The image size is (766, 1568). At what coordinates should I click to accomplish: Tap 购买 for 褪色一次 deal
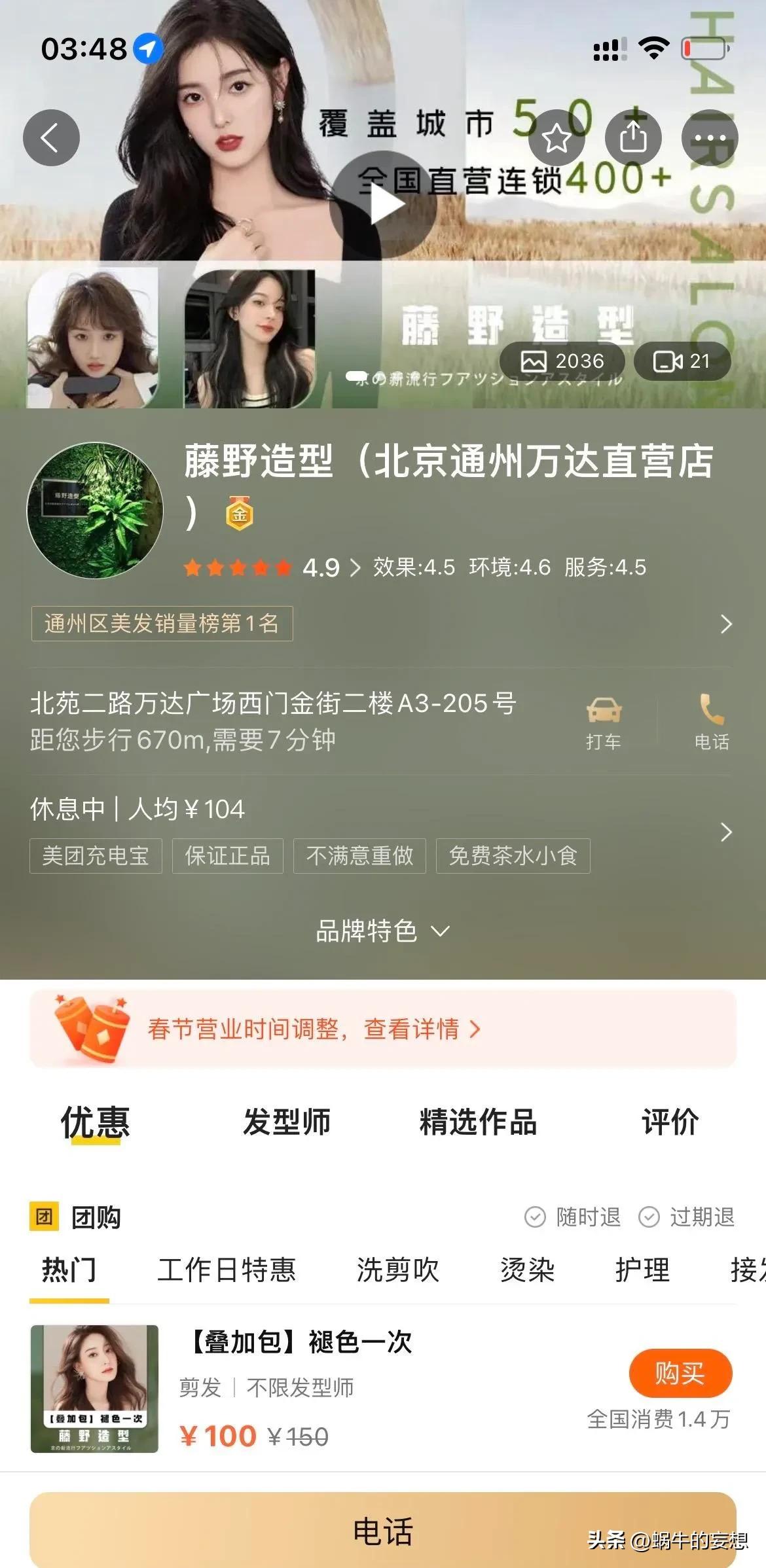(680, 1373)
